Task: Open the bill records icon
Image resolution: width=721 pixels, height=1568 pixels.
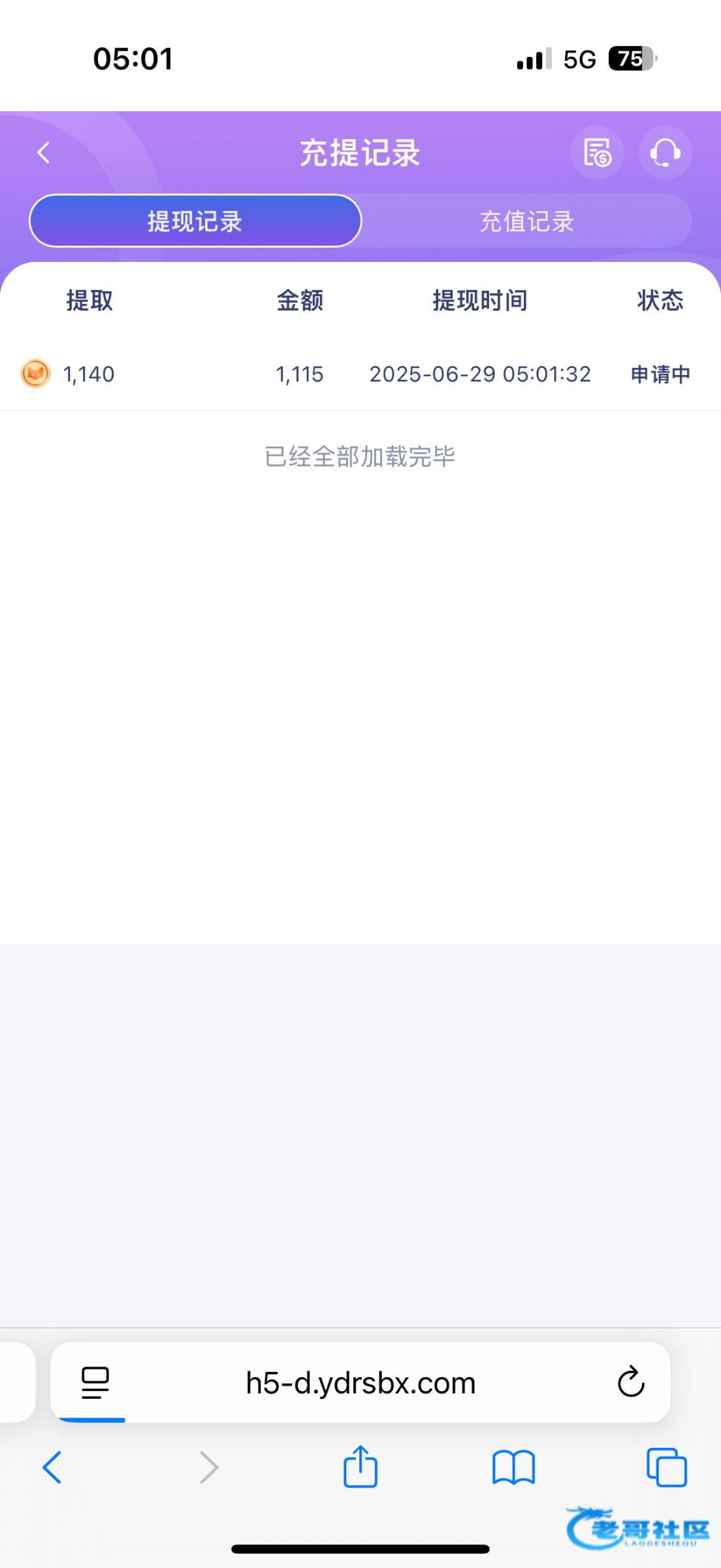Action: coord(597,153)
